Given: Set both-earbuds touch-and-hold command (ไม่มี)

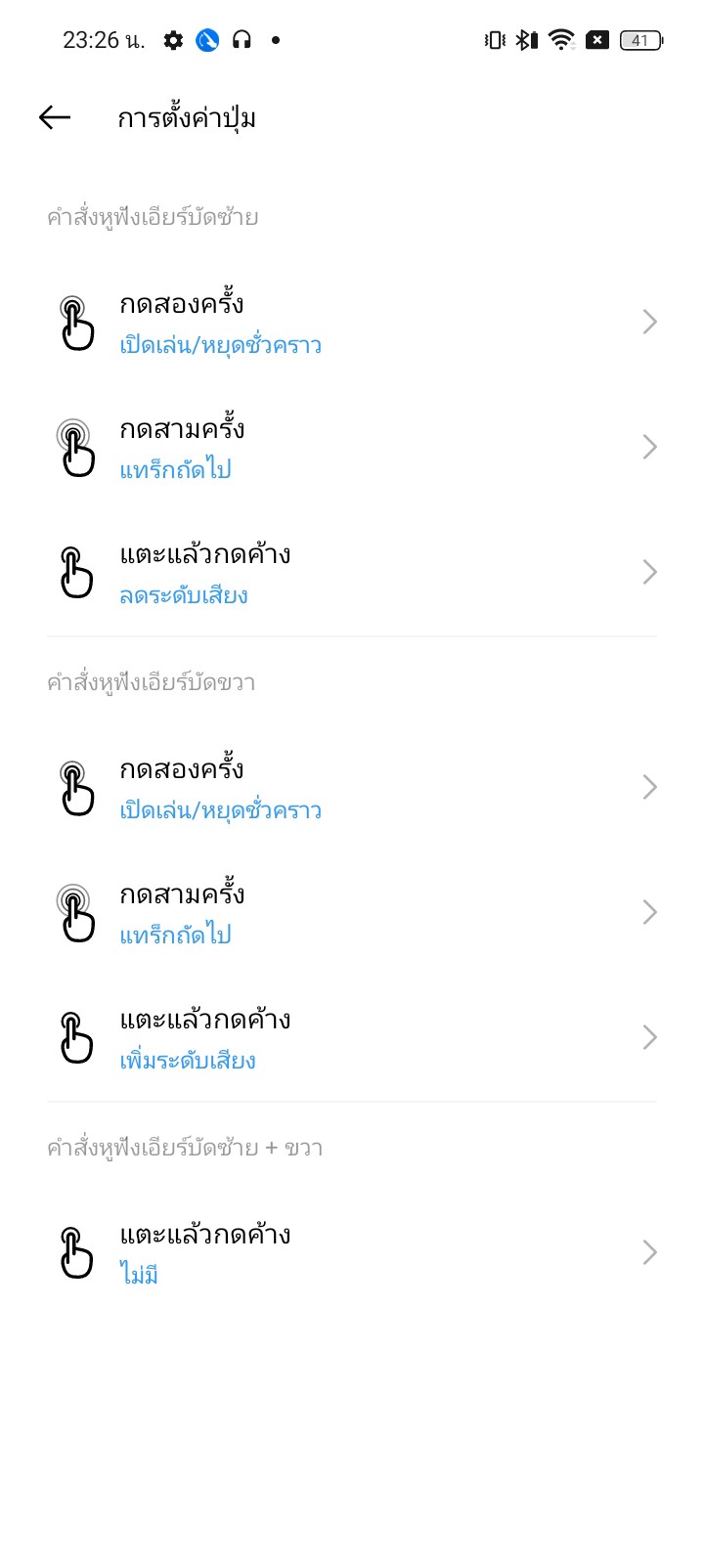Looking at the screenshot, I should tap(352, 1253).
